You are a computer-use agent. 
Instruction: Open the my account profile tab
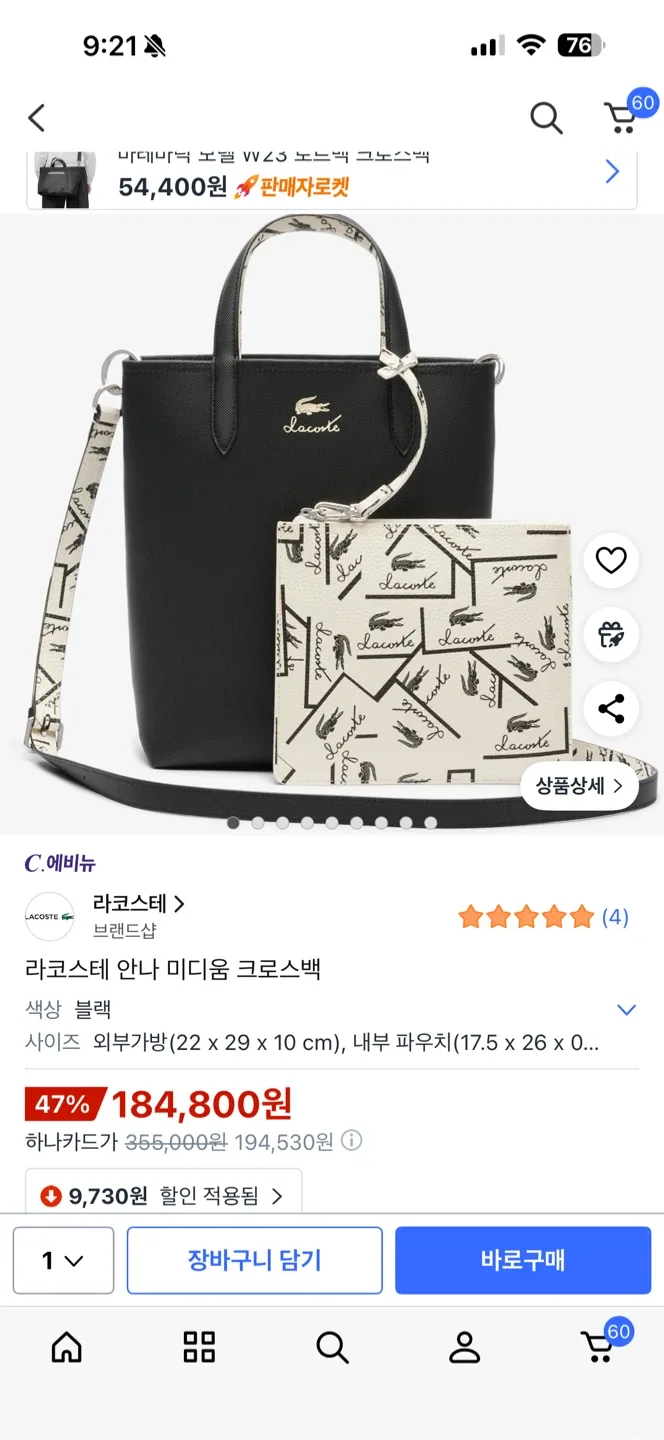(x=464, y=1348)
